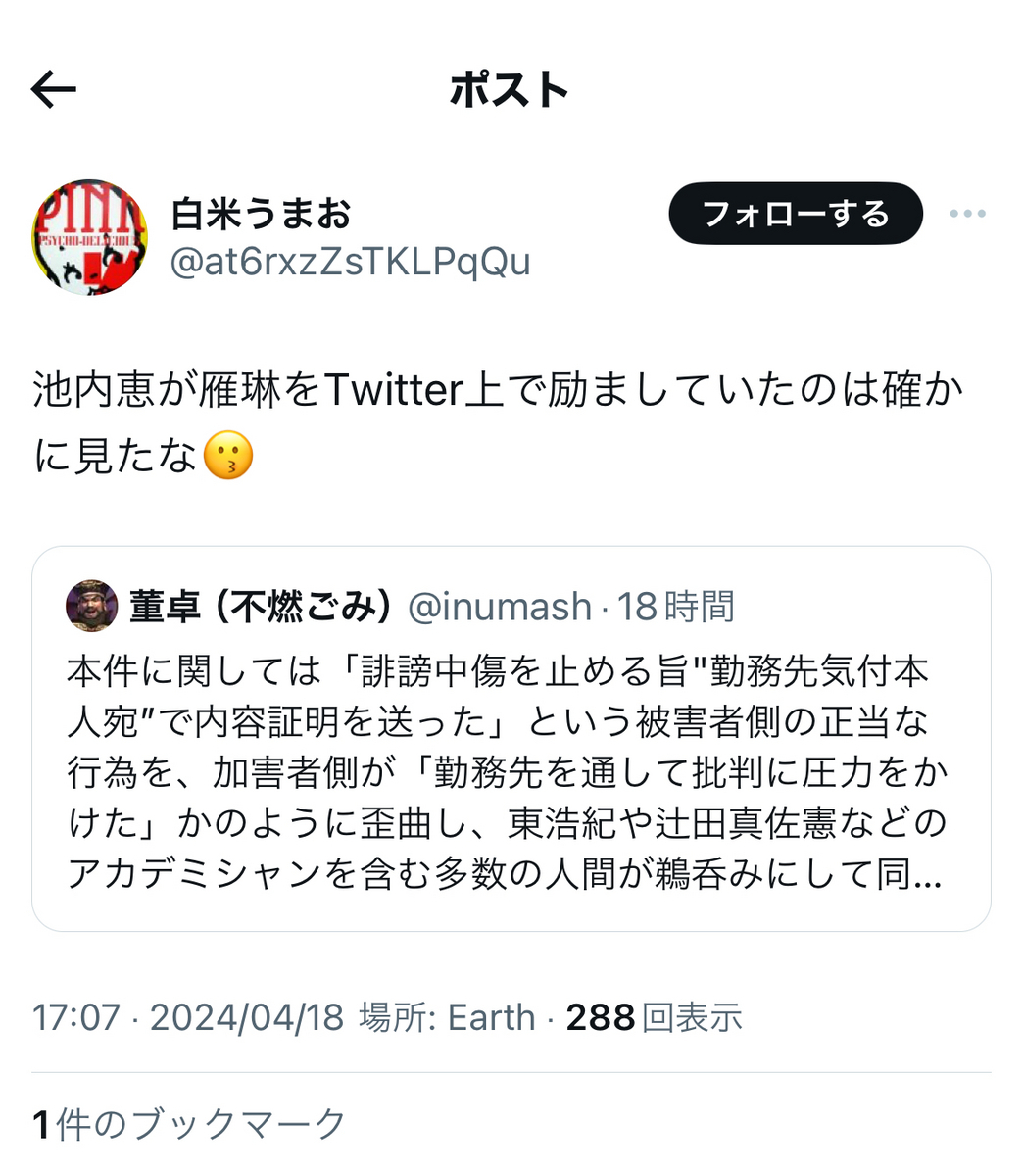
Task: Open 白米うまお's profile picture
Action: tap(90, 237)
